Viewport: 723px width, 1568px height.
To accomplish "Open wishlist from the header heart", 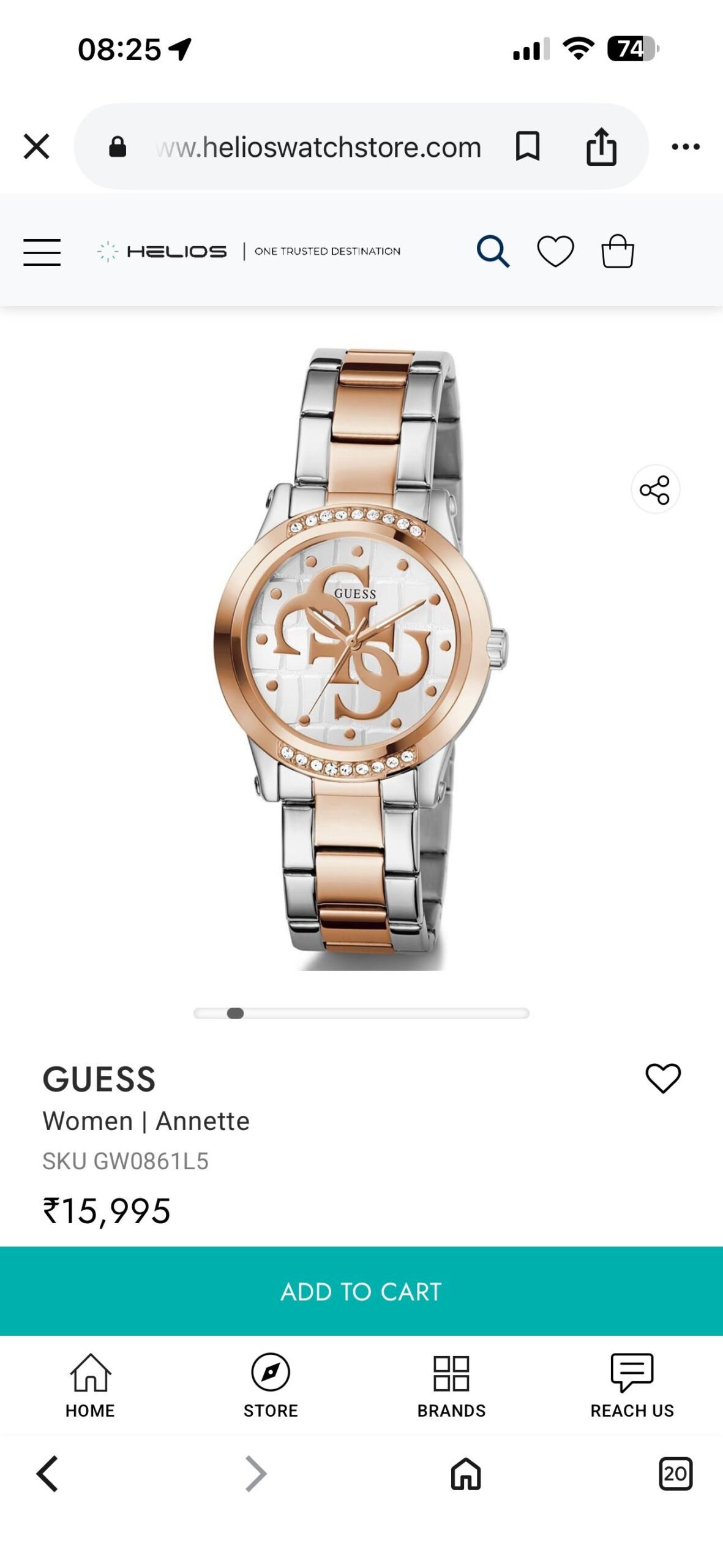I will [x=555, y=252].
